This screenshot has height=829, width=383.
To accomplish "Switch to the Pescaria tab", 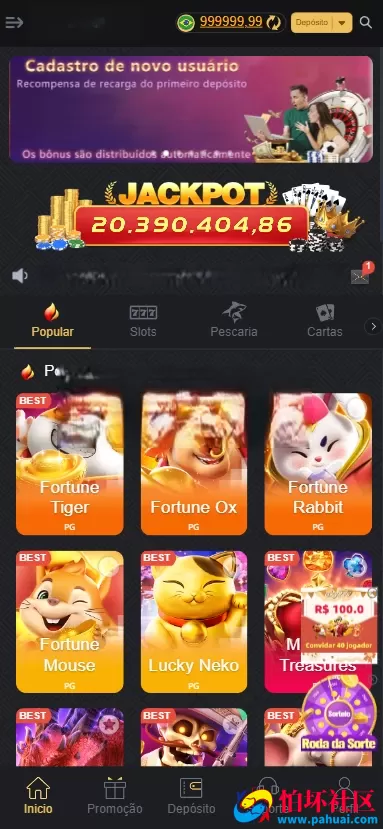I will 234,320.
